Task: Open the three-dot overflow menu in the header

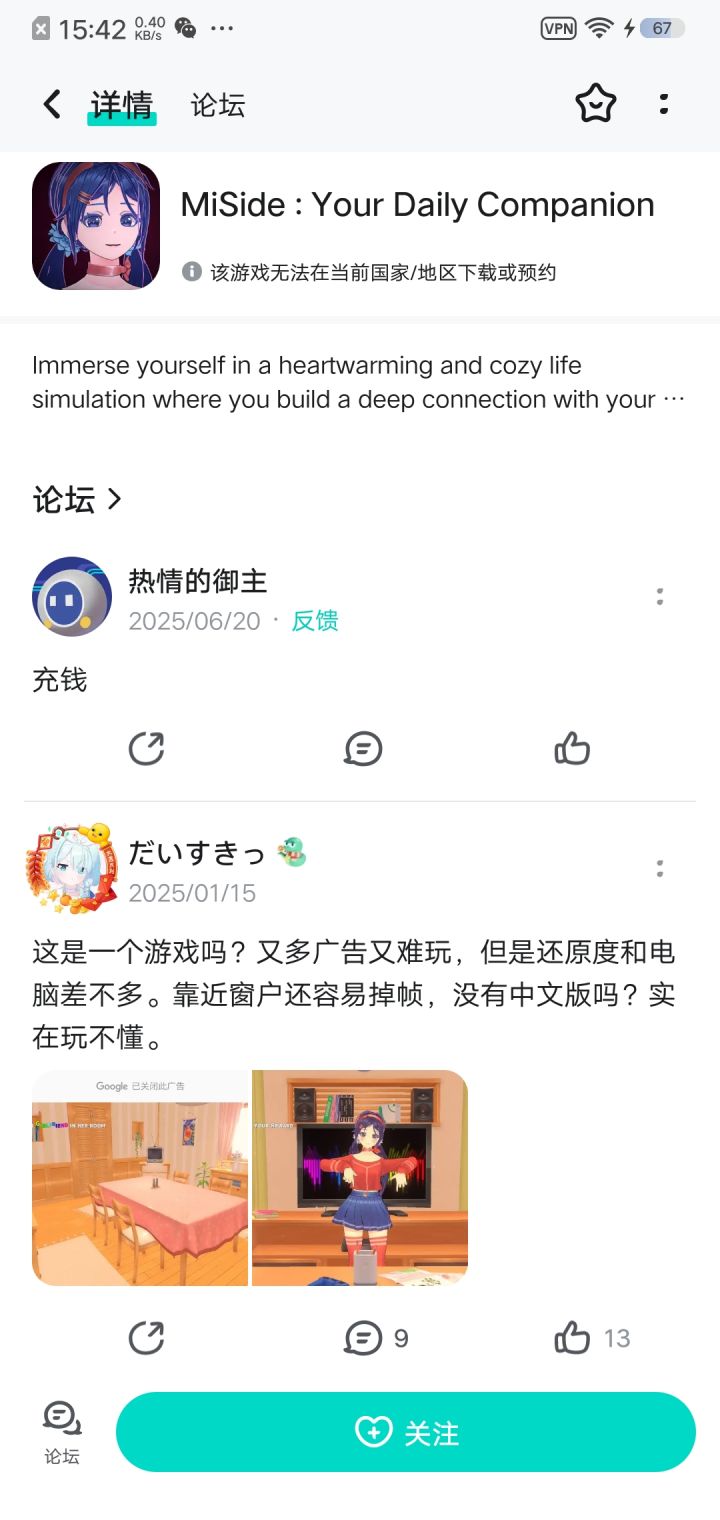Action: pyautogui.click(x=664, y=103)
